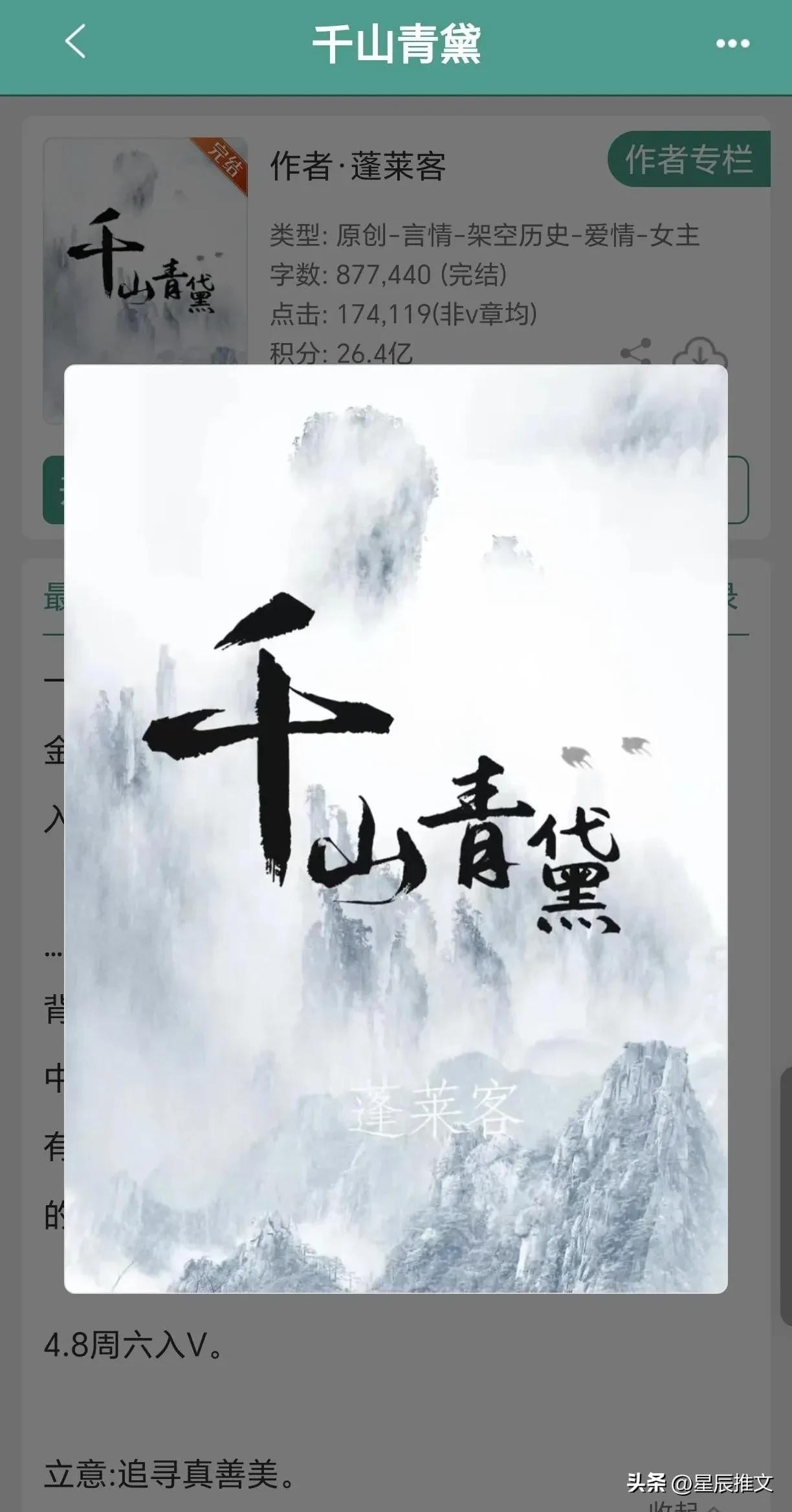Screen dimensions: 792x1512
Task: Download the book with cloud icon
Action: tap(700, 353)
